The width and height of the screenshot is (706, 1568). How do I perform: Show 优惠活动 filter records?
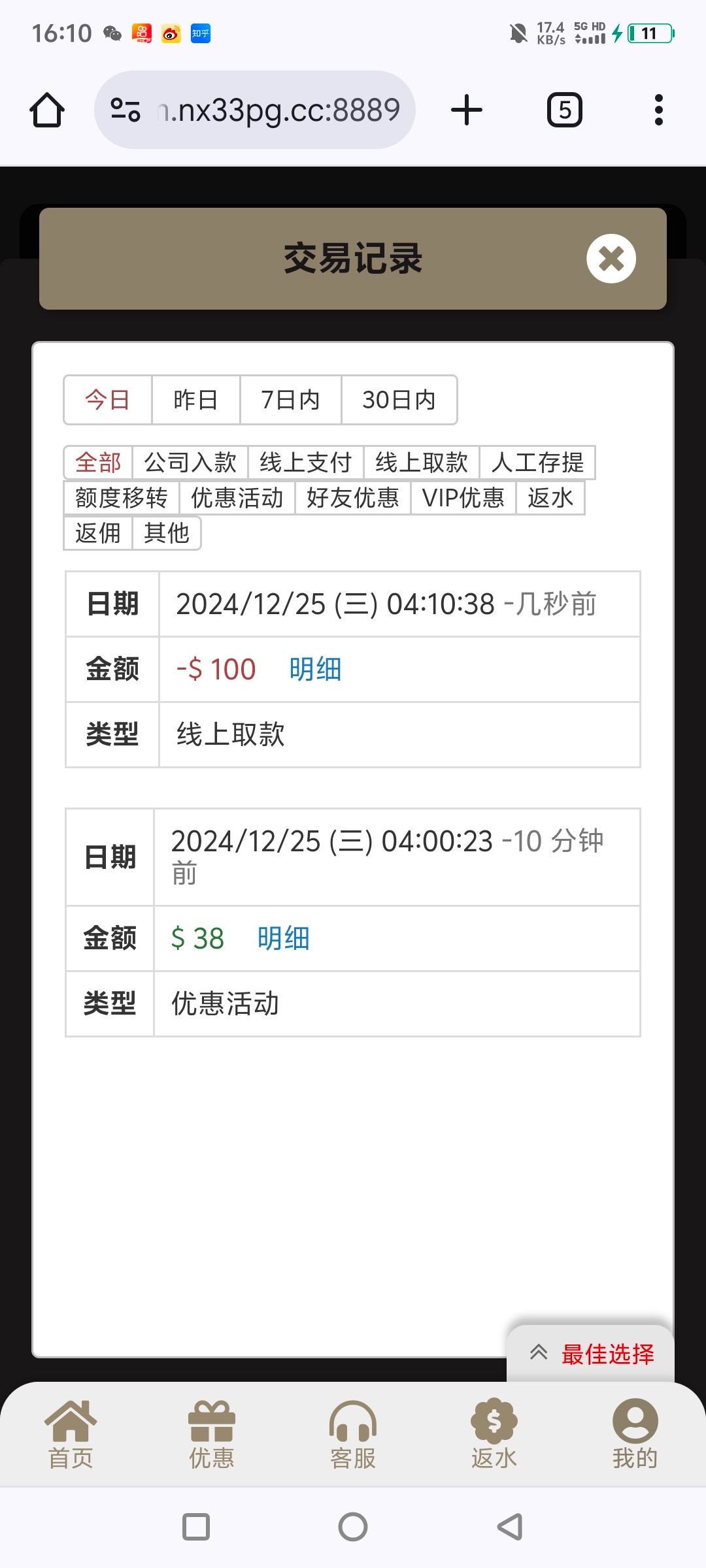coord(237,498)
